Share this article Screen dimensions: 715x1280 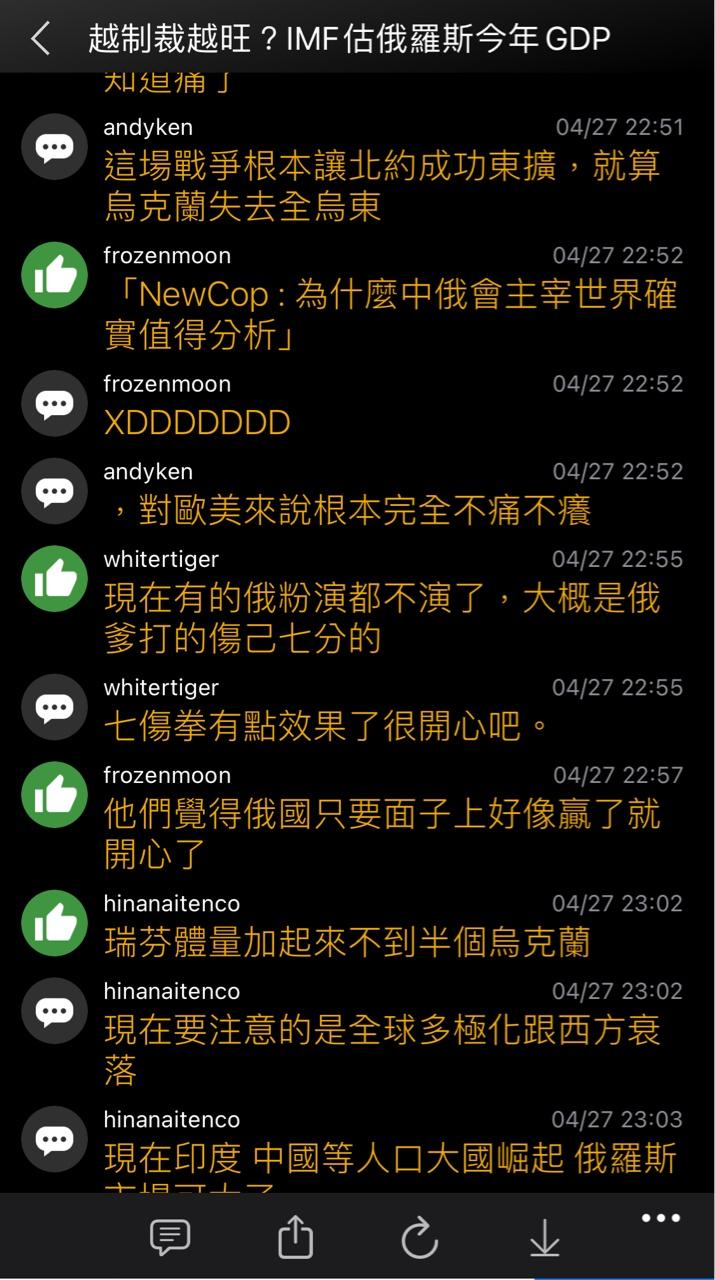[x=295, y=1238]
